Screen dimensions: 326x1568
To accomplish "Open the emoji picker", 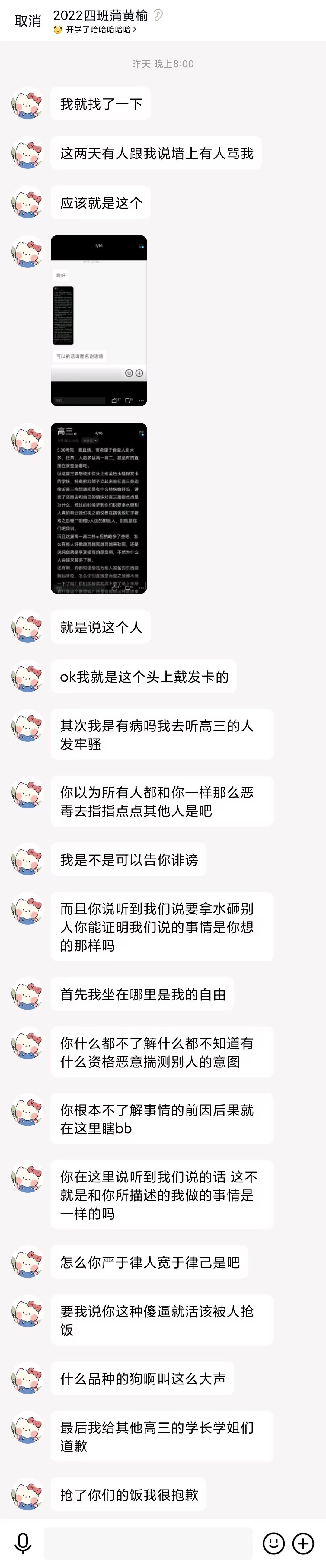I will tap(274, 1543).
